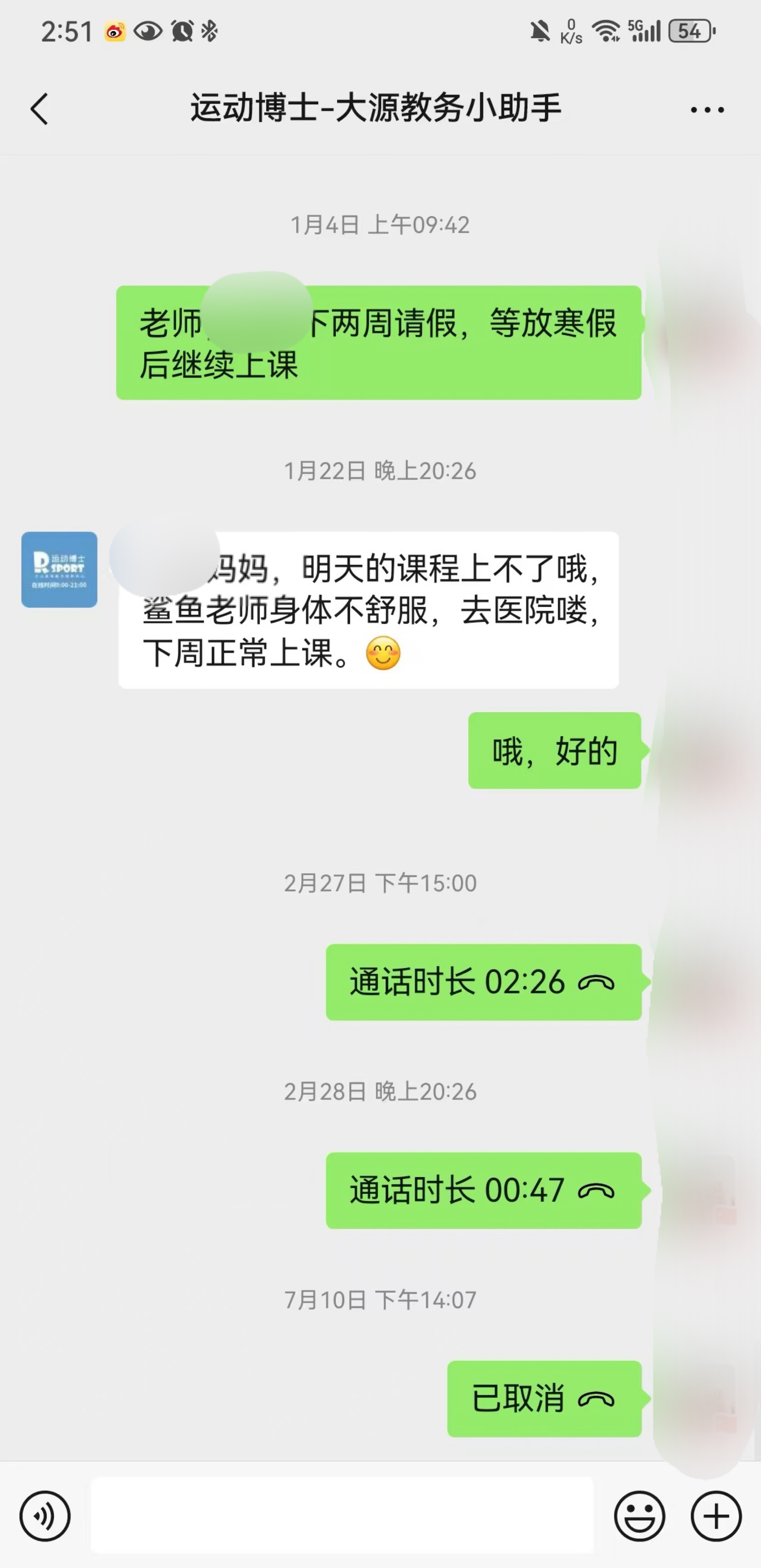Open the 运动博士 contact avatar
The width and height of the screenshot is (761, 1568).
(59, 570)
